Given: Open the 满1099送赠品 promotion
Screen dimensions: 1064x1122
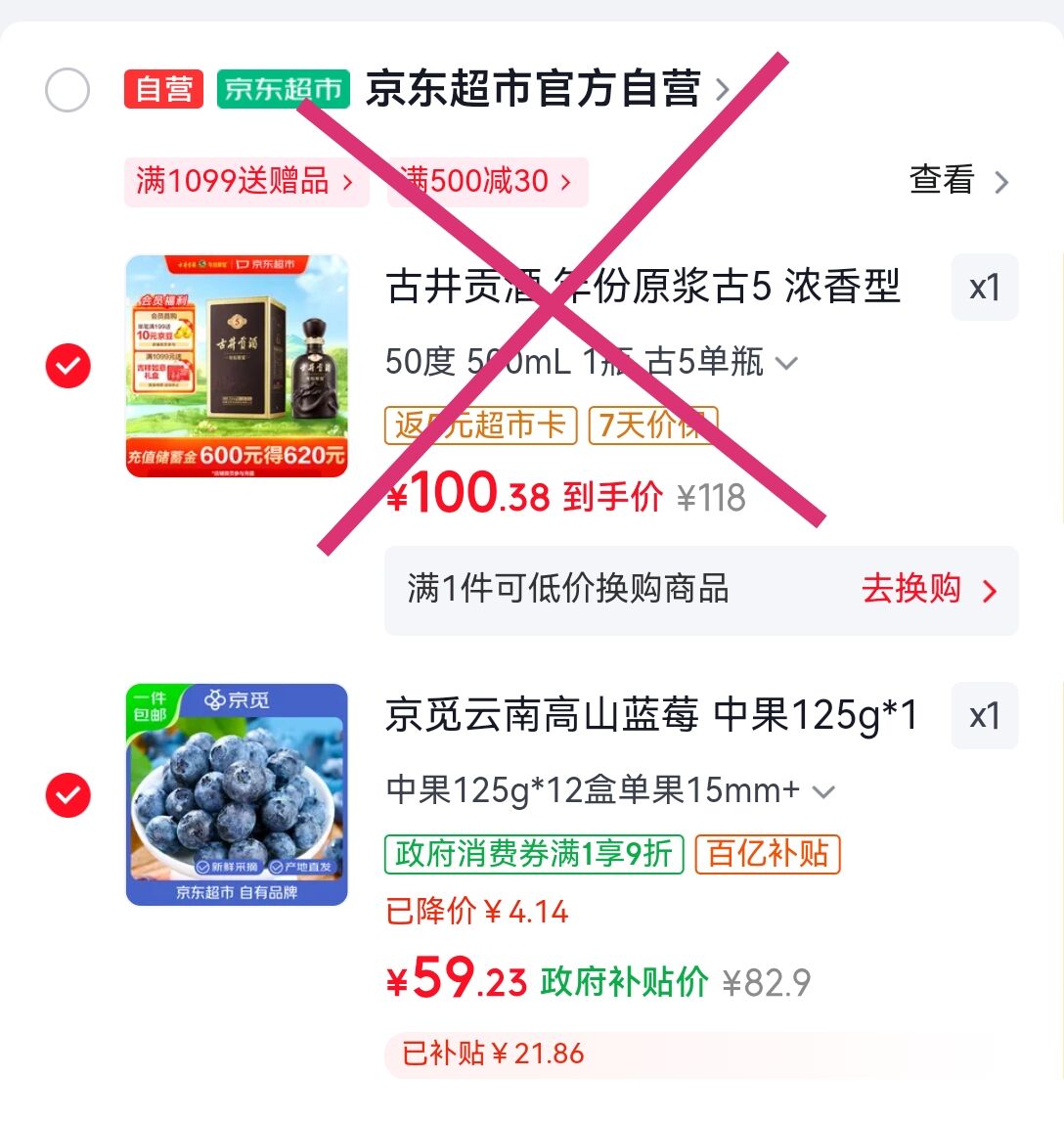Looking at the screenshot, I should (x=245, y=181).
